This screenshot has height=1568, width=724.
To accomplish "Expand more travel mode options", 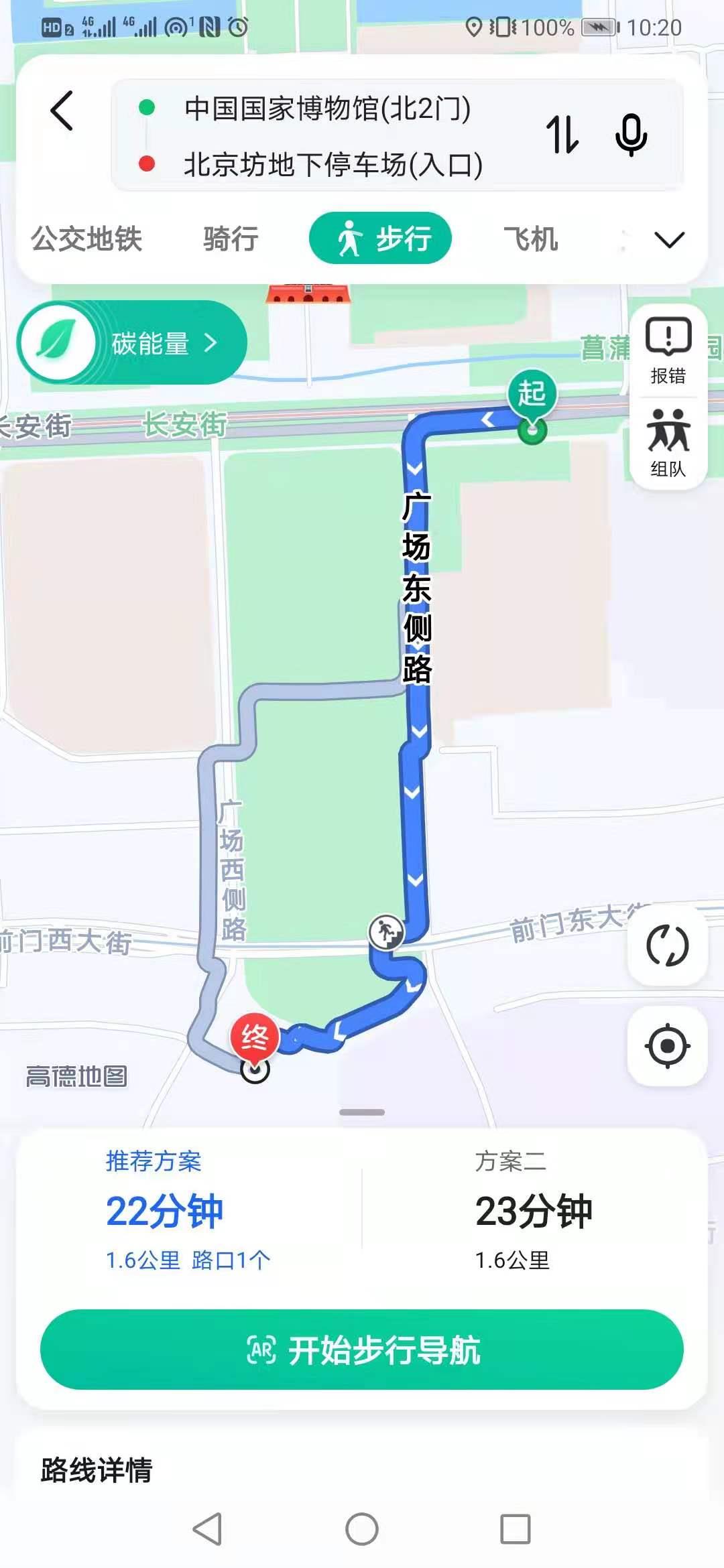I will click(668, 239).
